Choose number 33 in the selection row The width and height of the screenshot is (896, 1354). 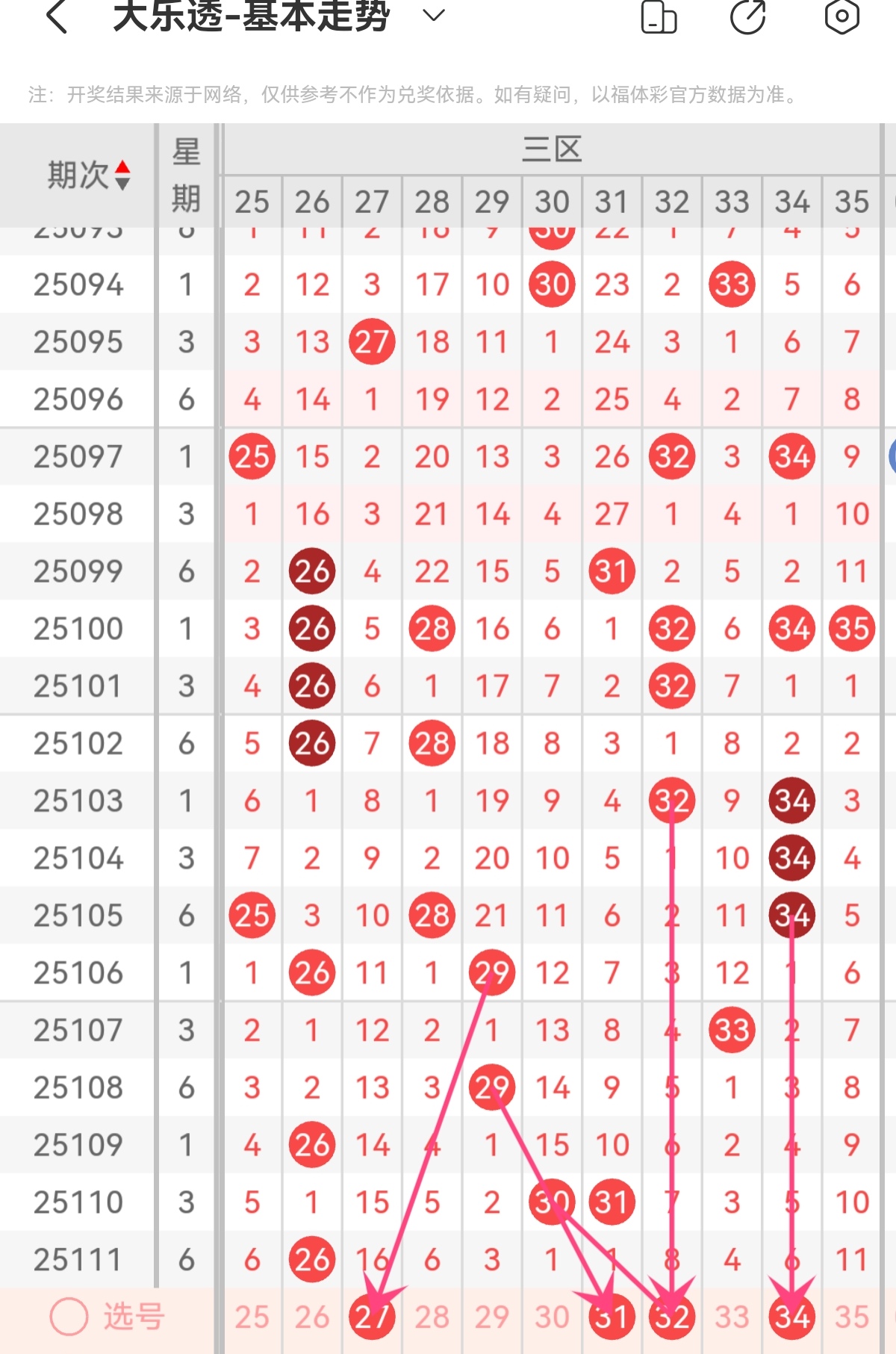point(732,1317)
